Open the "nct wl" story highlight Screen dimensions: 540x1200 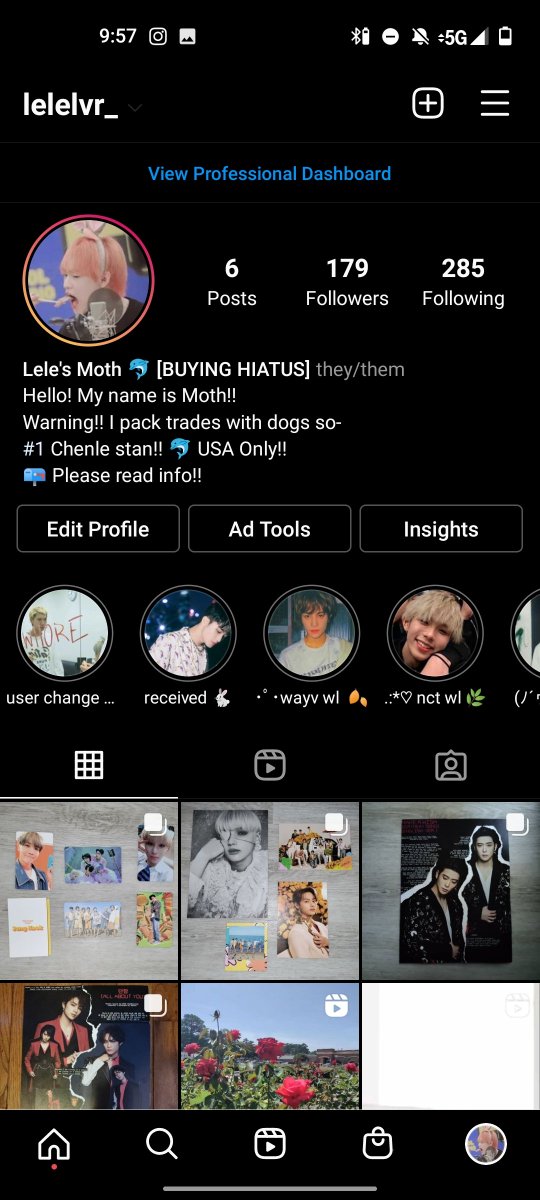tap(435, 634)
